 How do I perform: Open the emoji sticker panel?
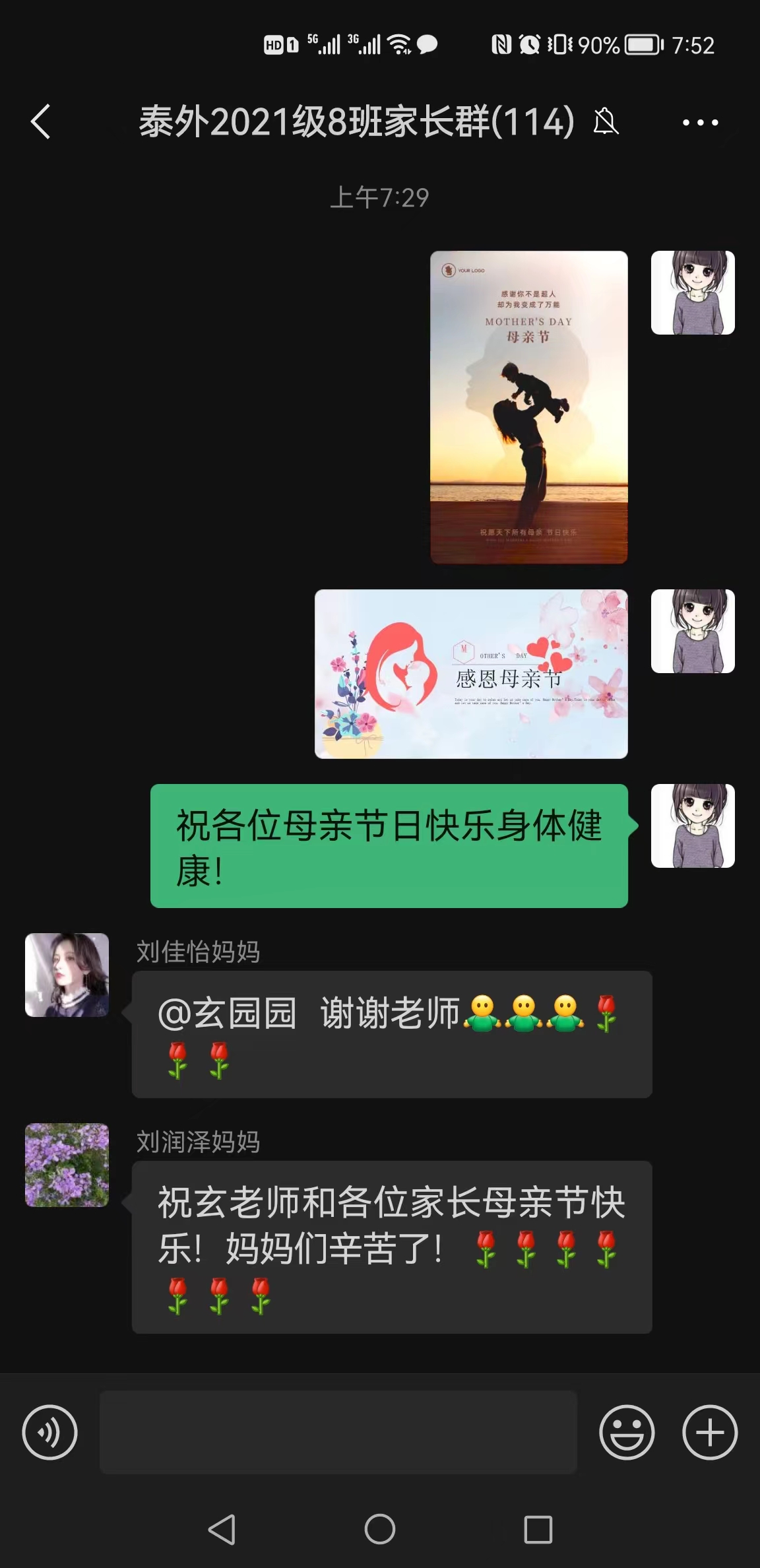pyautogui.click(x=626, y=1432)
